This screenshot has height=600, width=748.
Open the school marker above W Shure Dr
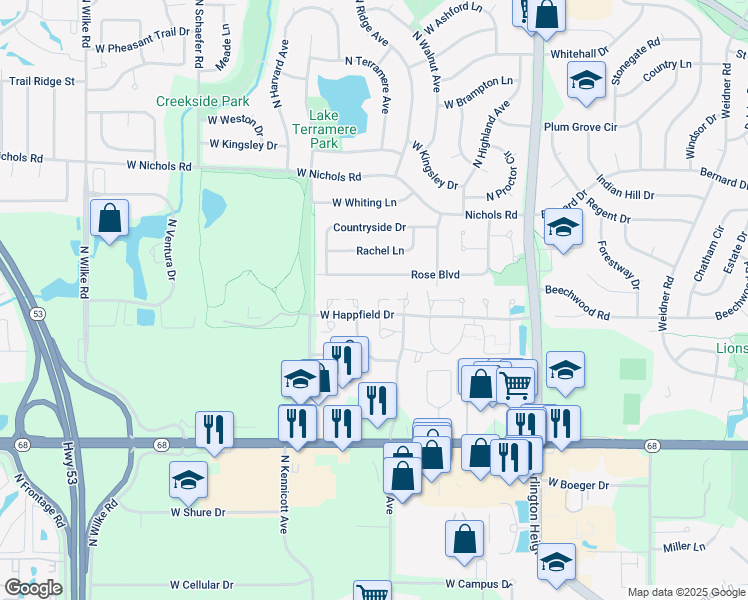(188, 480)
